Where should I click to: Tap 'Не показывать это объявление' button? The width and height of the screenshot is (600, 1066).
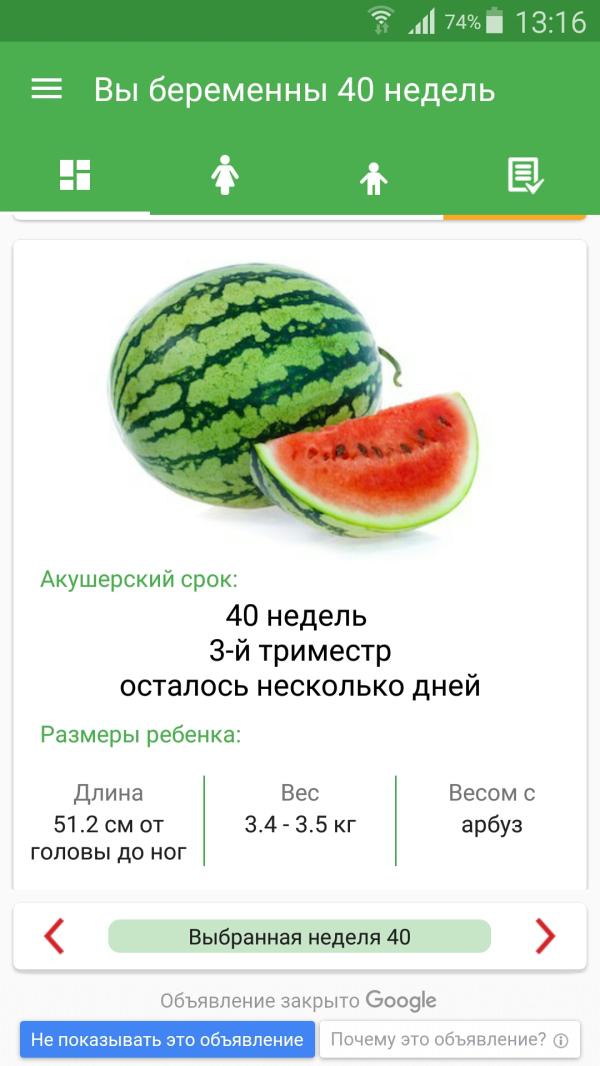(167, 1040)
